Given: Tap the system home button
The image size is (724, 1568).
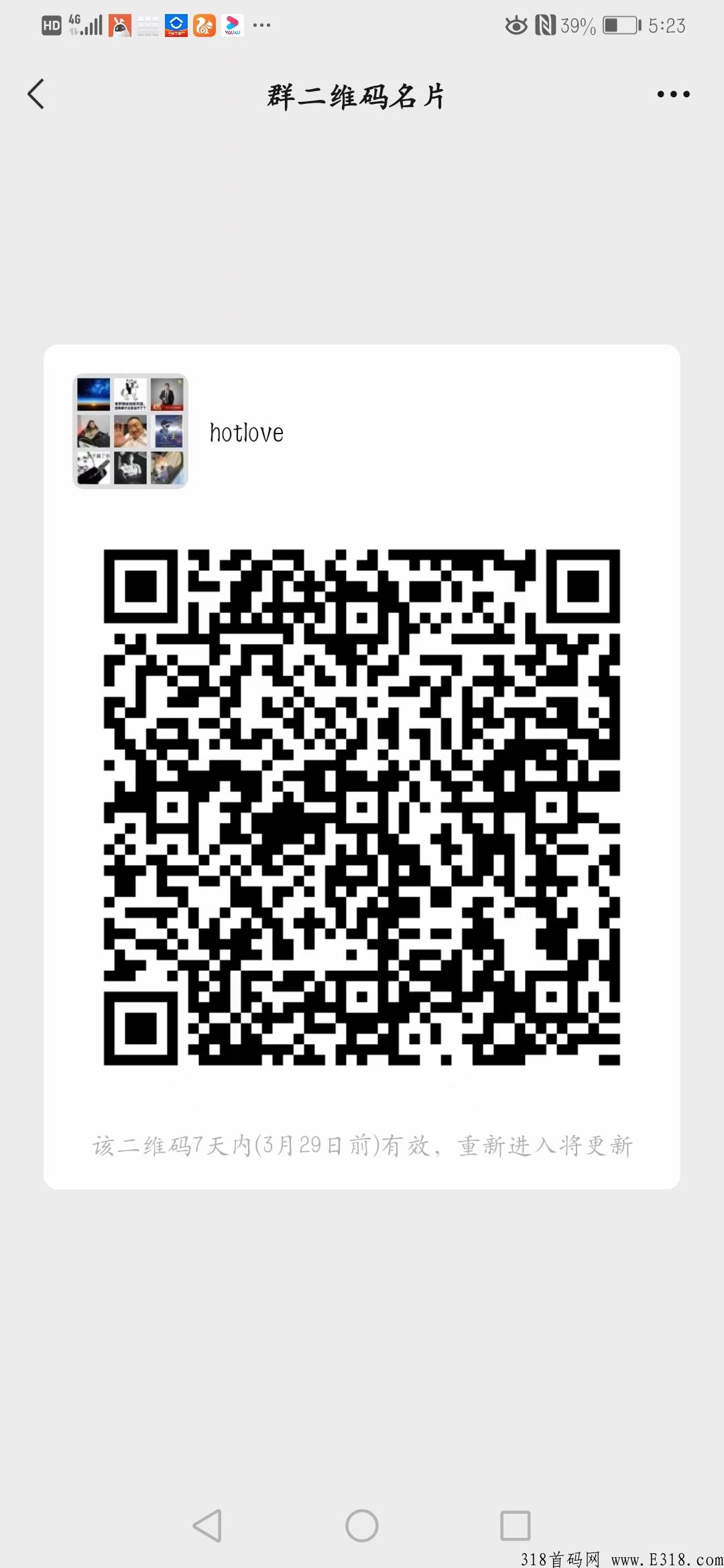Looking at the screenshot, I should [362, 1526].
